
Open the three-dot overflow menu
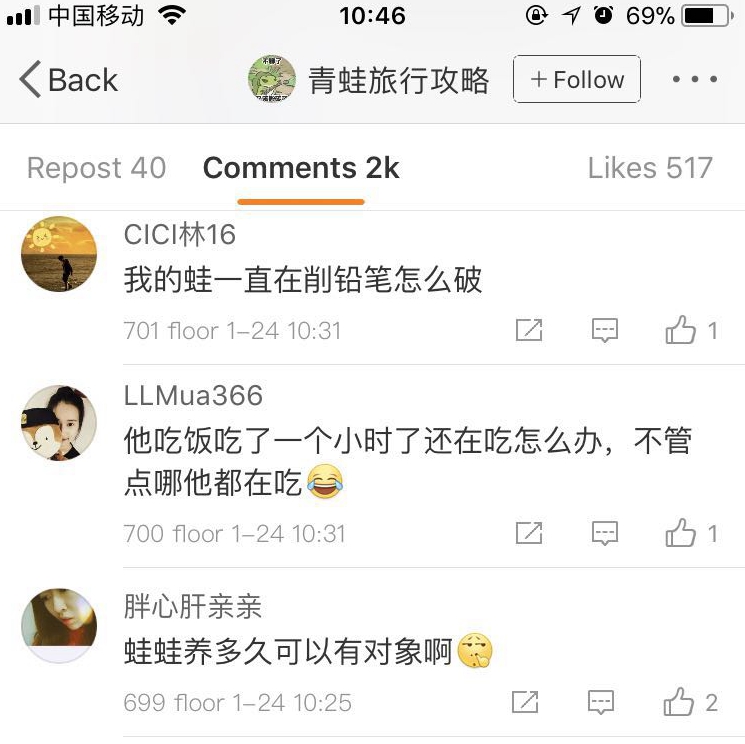(694, 80)
